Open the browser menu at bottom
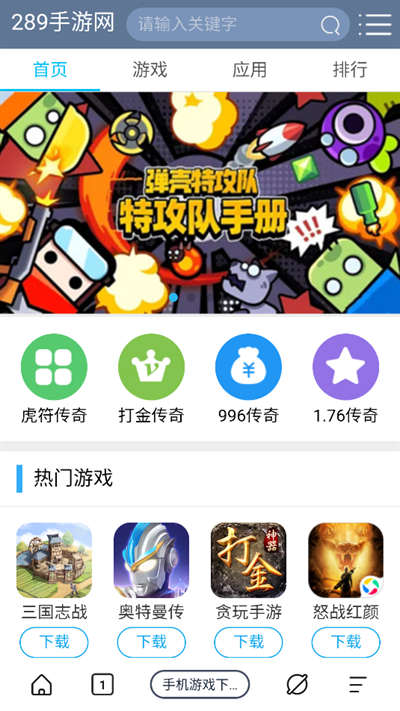 358,684
